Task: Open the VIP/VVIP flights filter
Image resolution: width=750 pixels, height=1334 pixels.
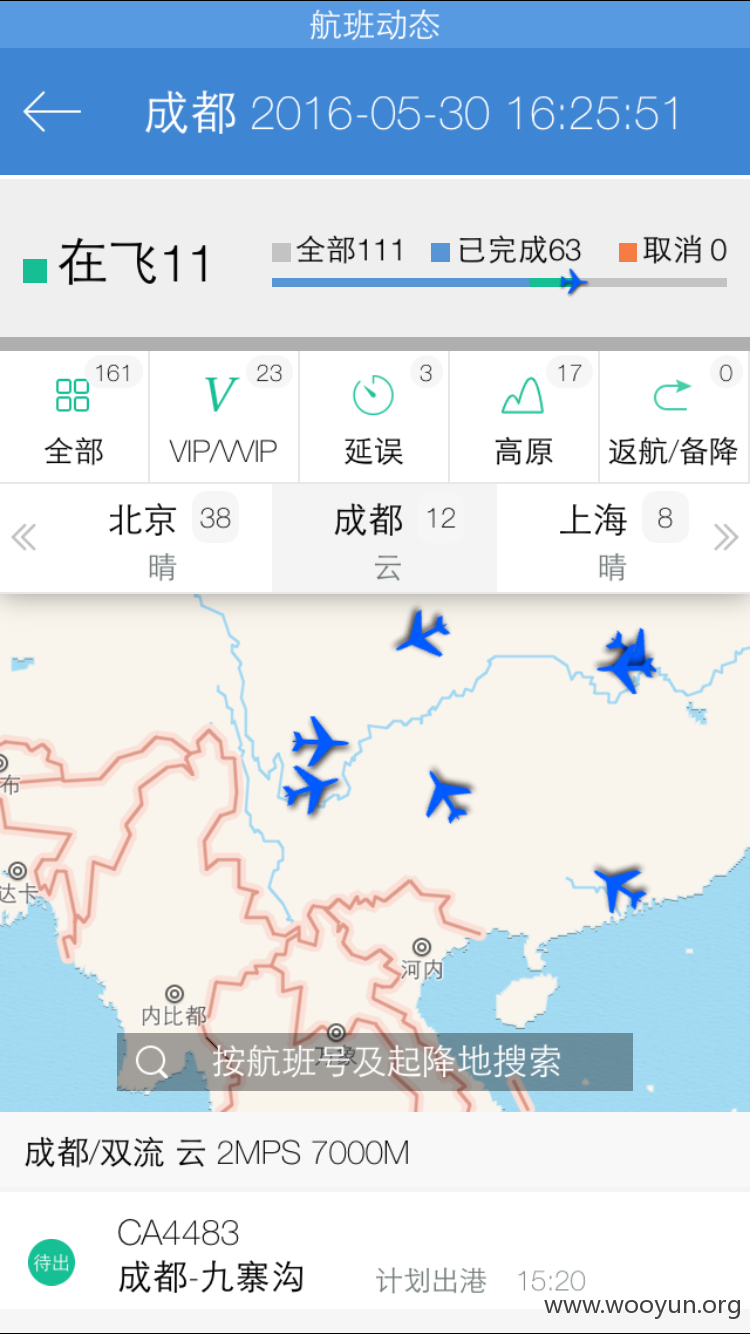Action: click(224, 417)
